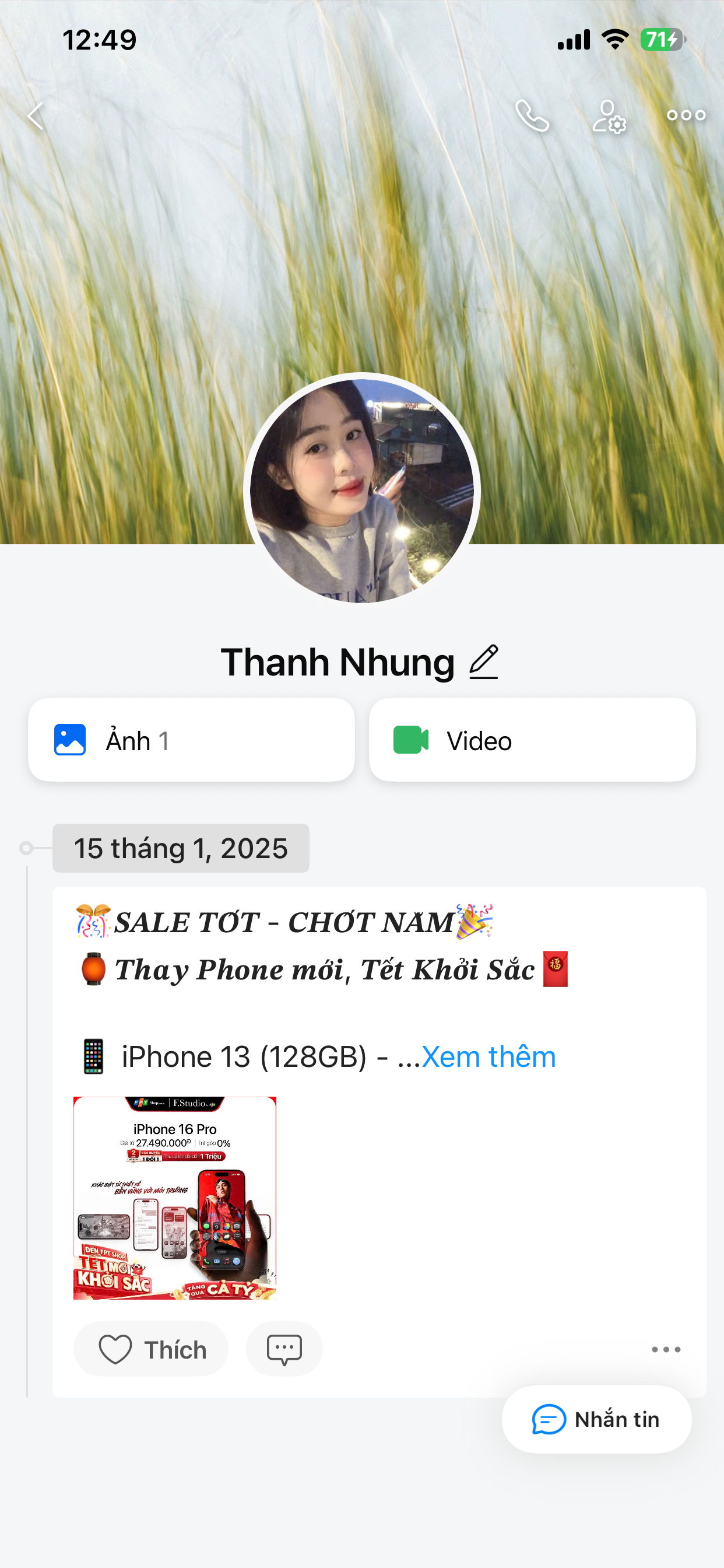This screenshot has width=724, height=1568.
Task: Comment on the sale post
Action: click(x=284, y=1349)
